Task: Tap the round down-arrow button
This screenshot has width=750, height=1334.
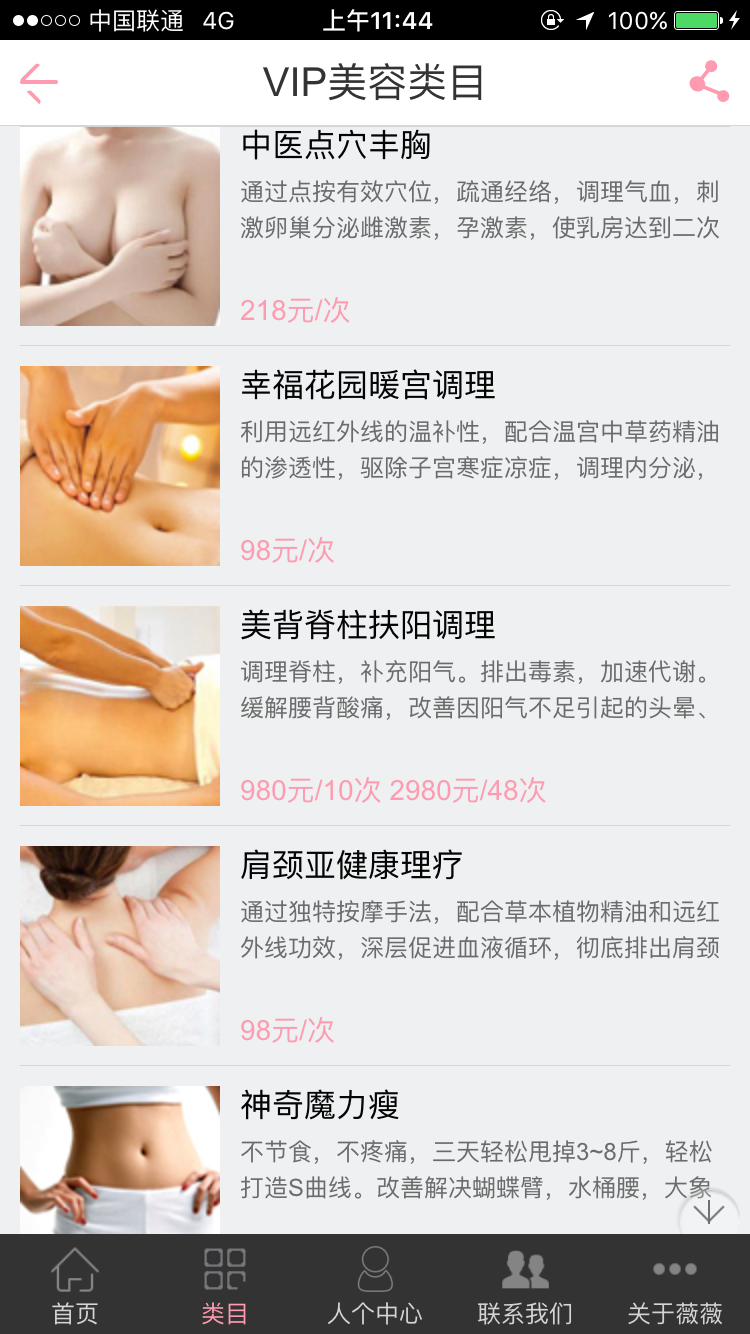Action: click(x=708, y=1214)
